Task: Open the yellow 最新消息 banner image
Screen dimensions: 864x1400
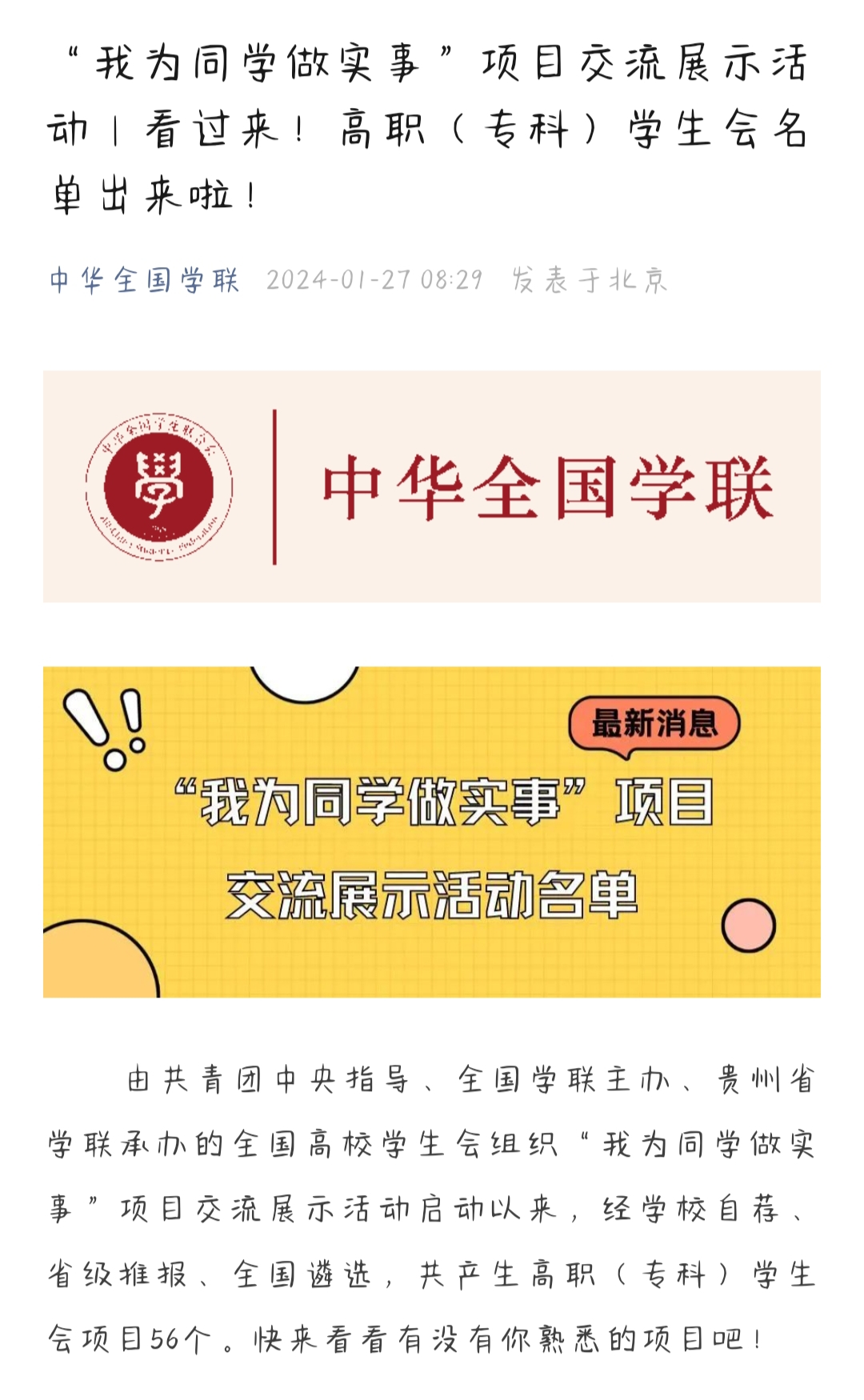Action: (x=432, y=832)
